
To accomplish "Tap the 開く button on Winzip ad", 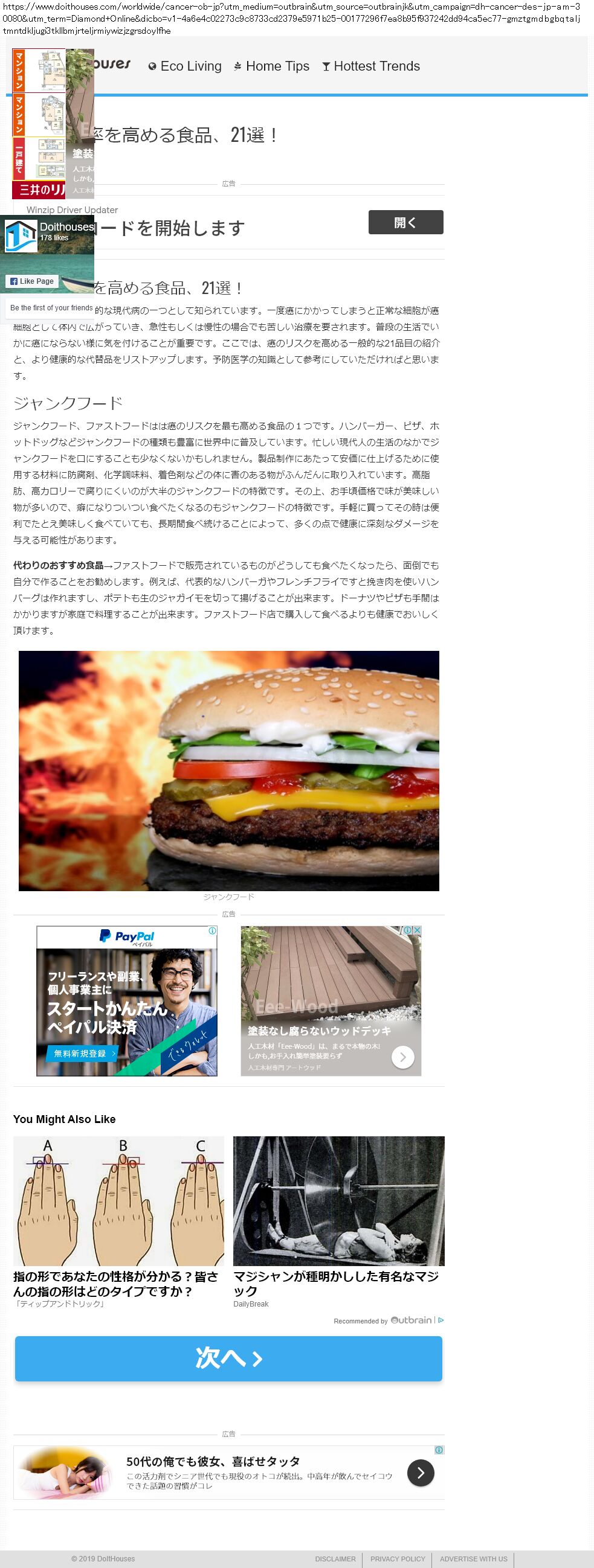I will pos(405,222).
